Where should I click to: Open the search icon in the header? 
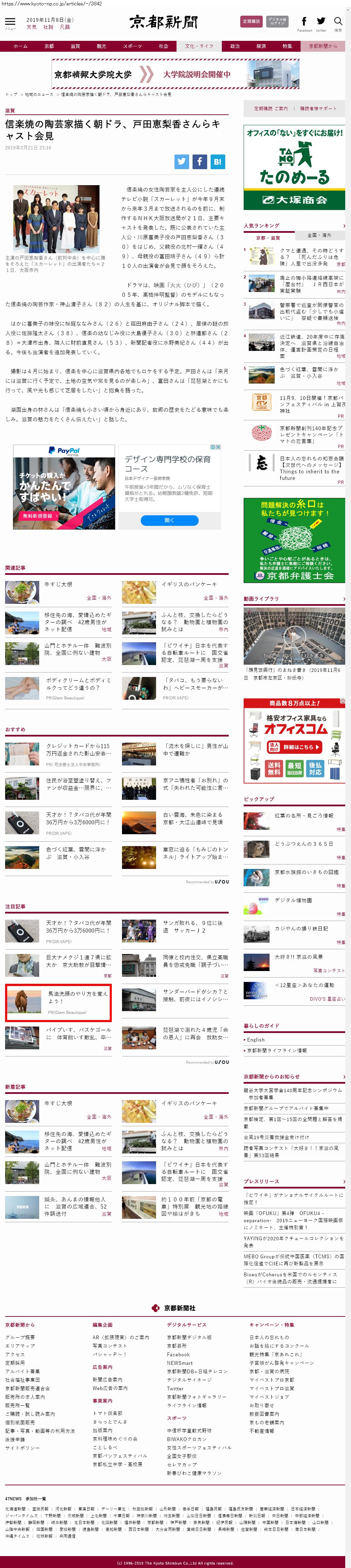(338, 22)
